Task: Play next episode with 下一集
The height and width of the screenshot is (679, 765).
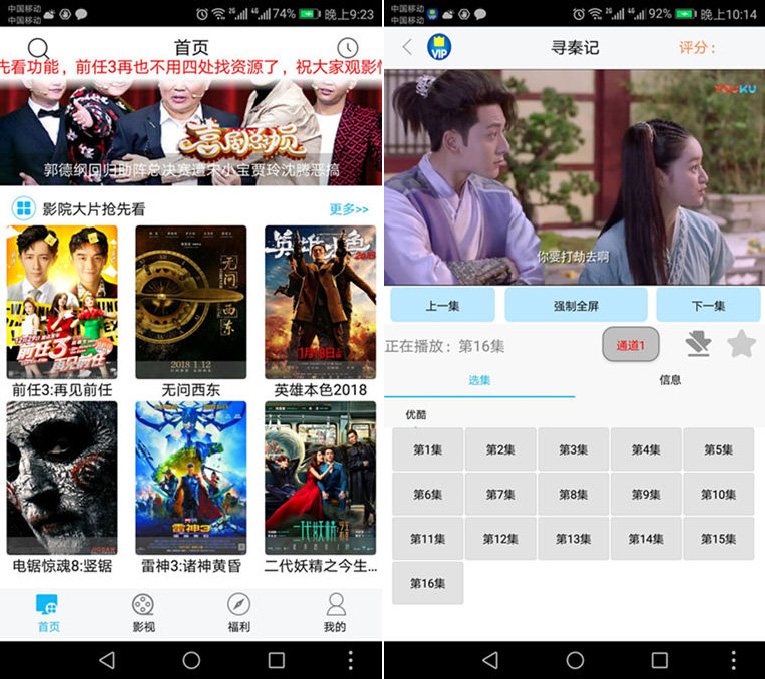Action: (x=708, y=306)
